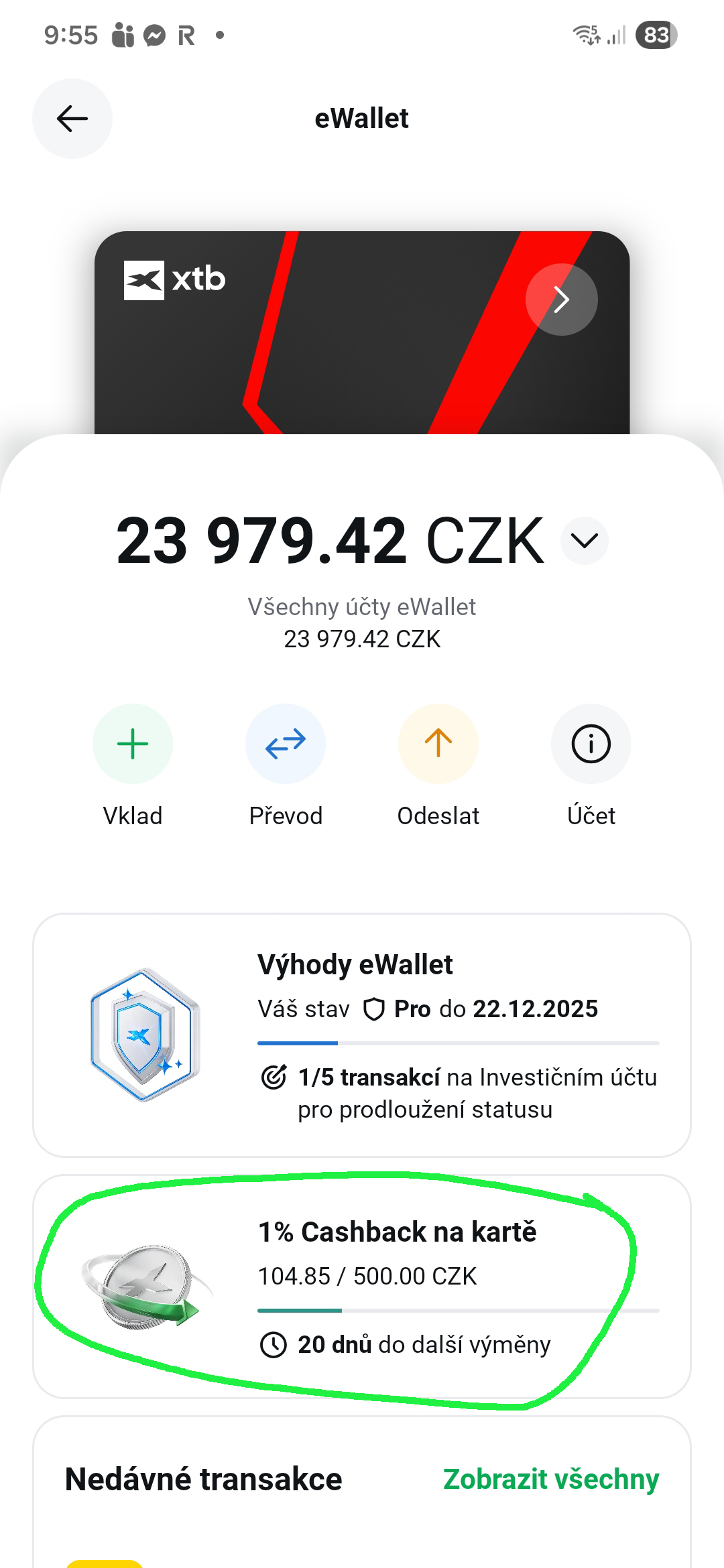Open the Převod transfer option

[286, 744]
